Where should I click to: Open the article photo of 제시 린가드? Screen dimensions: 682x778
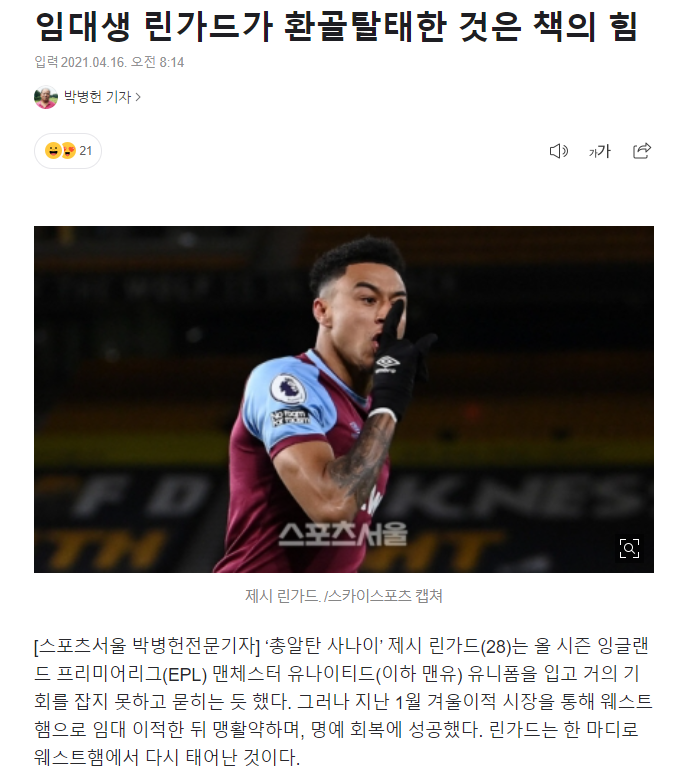click(343, 398)
